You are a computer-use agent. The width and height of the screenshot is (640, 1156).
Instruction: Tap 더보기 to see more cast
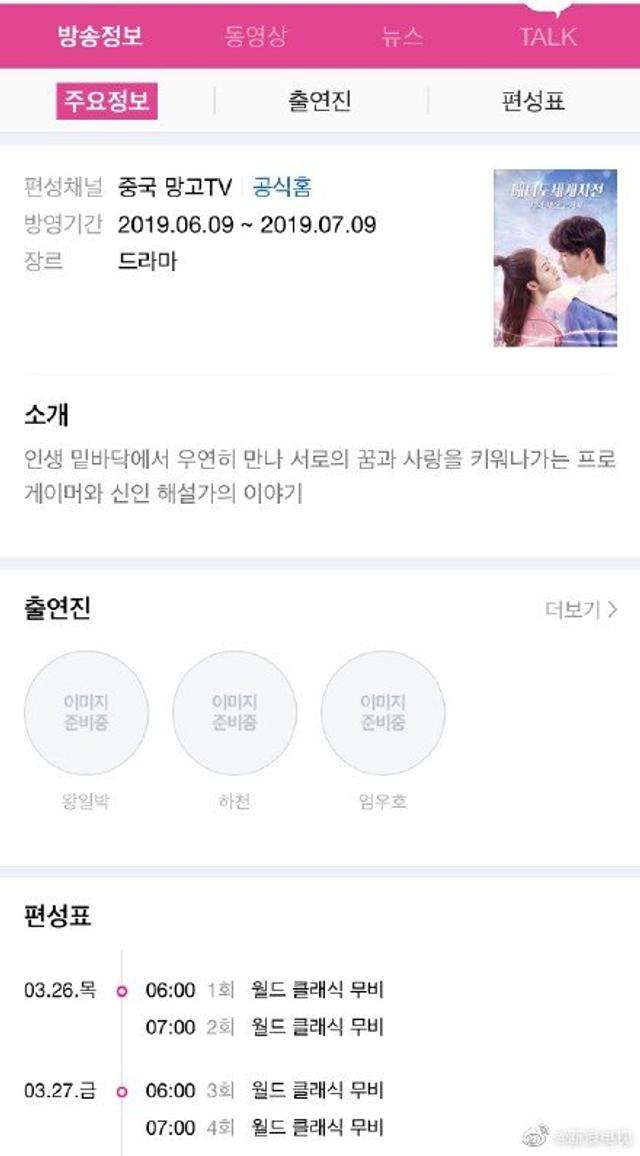581,610
